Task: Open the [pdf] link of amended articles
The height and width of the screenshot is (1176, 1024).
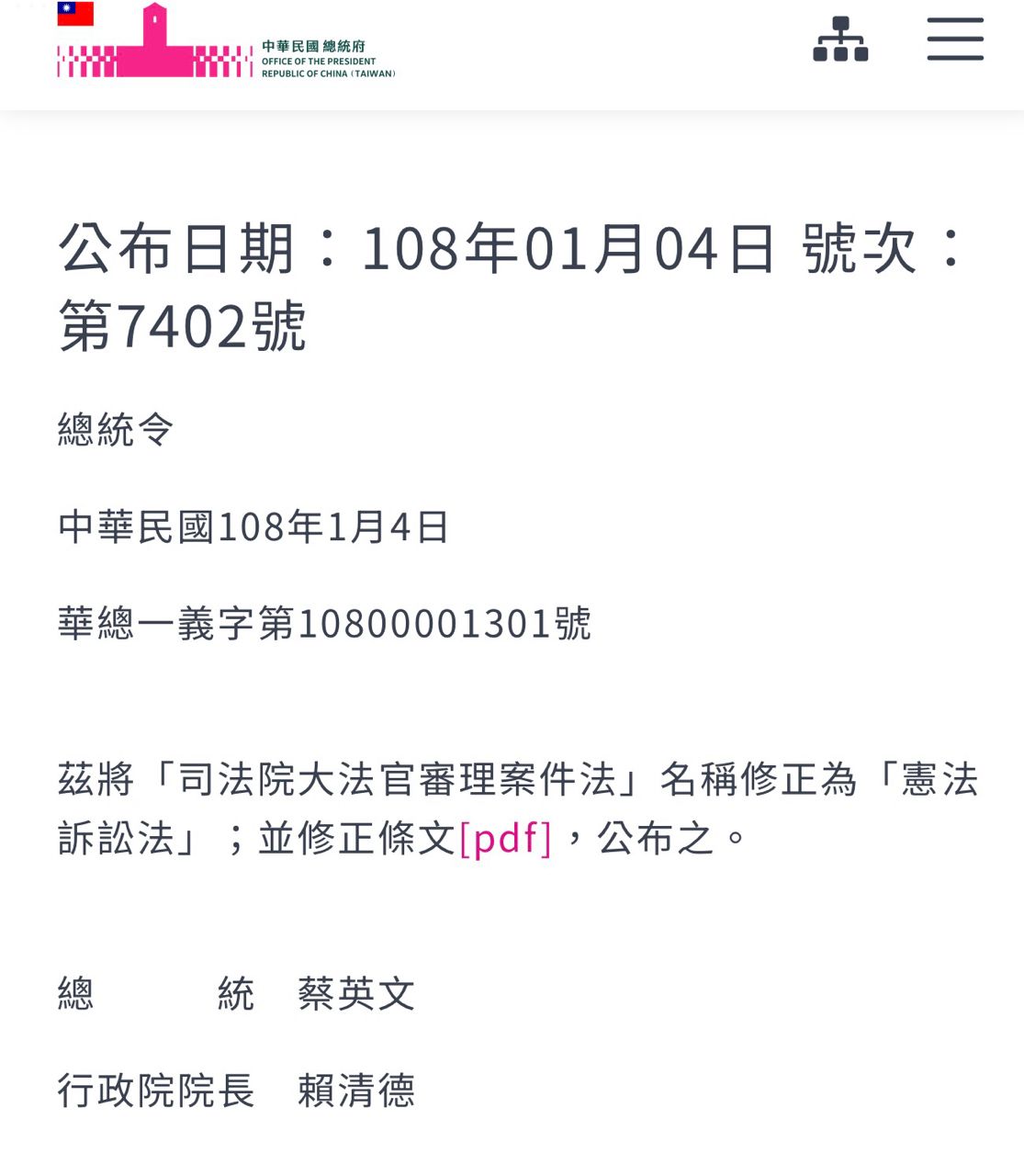Action: click(x=505, y=838)
